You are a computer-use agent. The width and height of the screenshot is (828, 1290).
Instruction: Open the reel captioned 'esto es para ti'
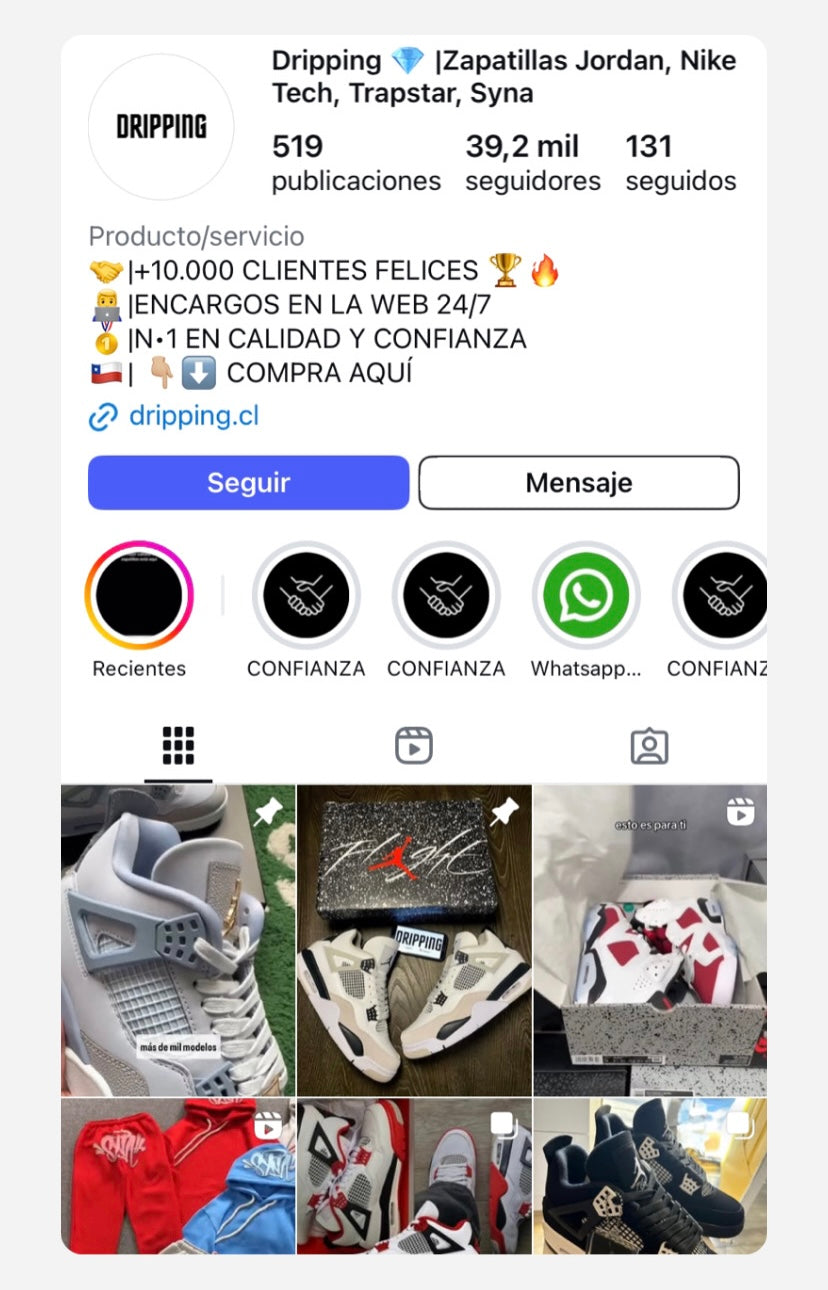pyautogui.click(x=650, y=940)
